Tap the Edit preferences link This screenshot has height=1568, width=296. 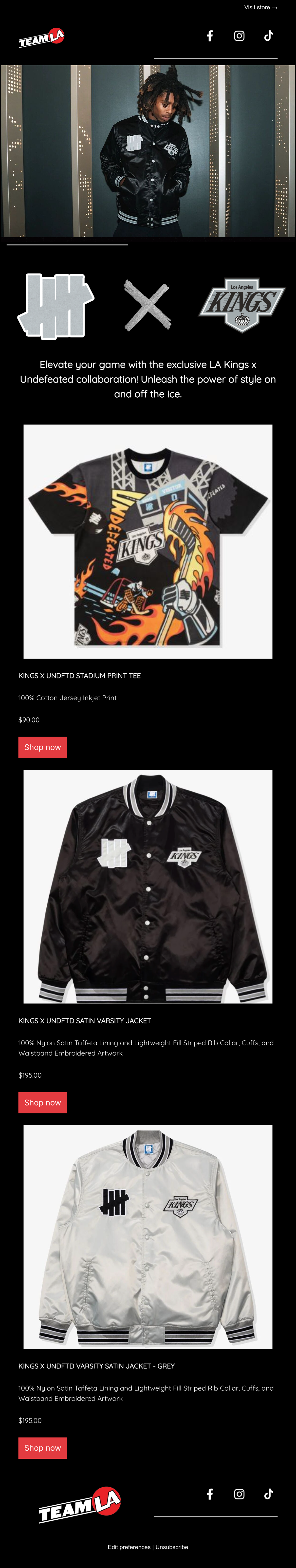point(129,1547)
